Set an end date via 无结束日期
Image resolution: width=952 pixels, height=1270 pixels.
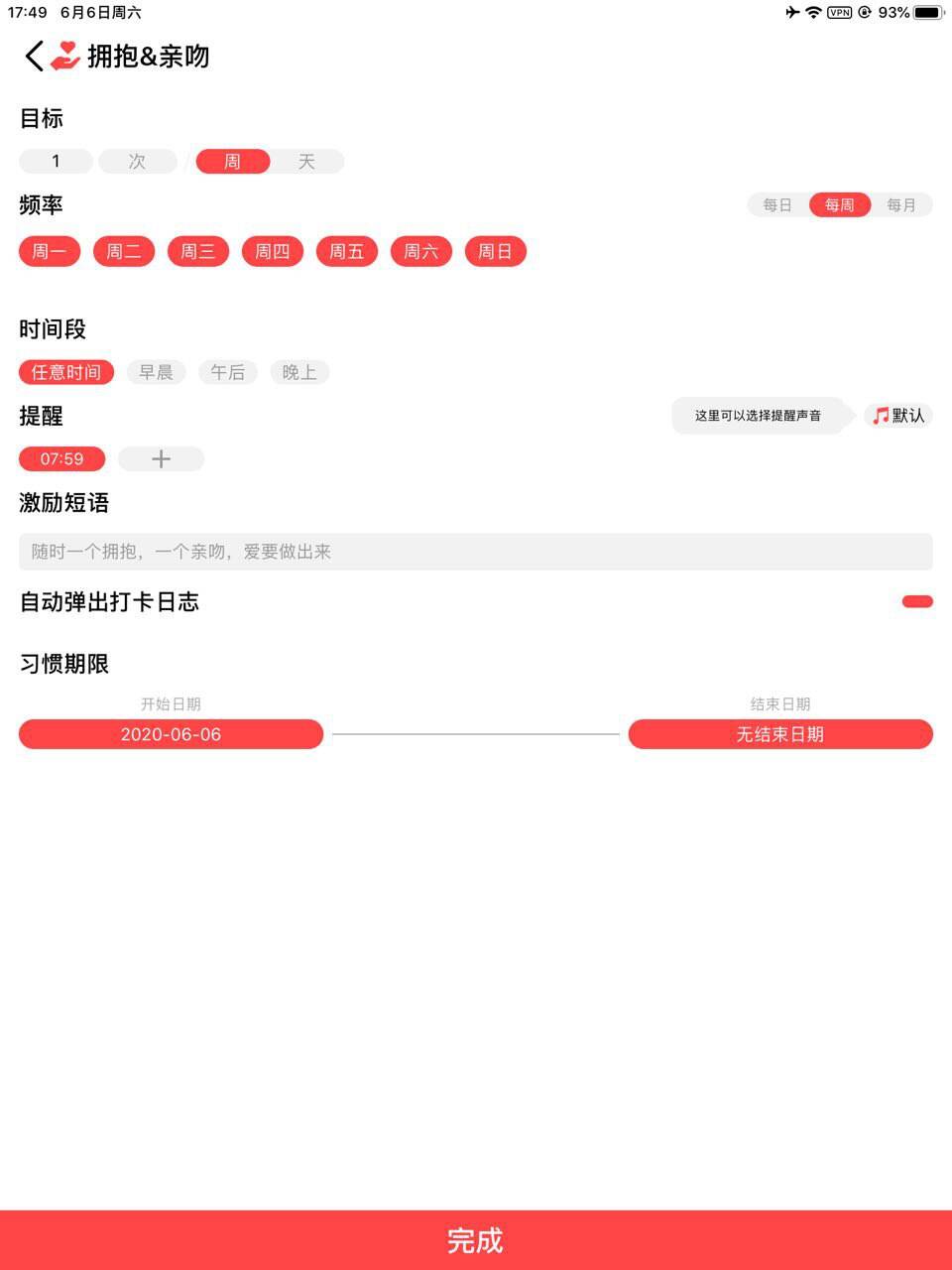pos(780,734)
